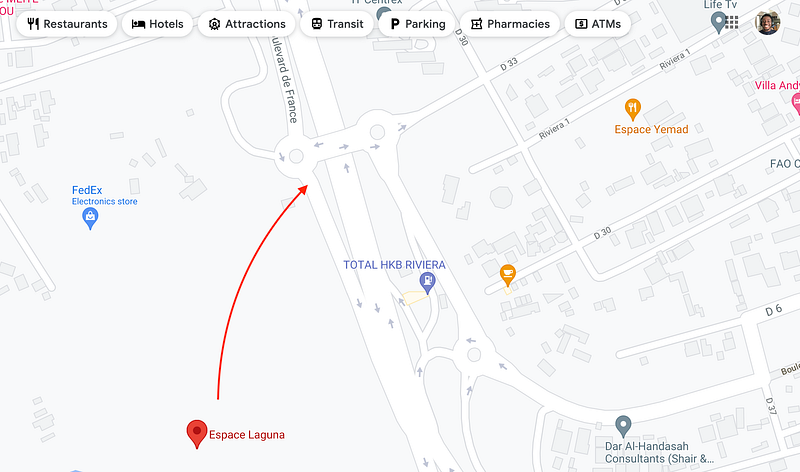The height and width of the screenshot is (472, 800).
Task: Open the Google apps grid
Action: click(732, 23)
